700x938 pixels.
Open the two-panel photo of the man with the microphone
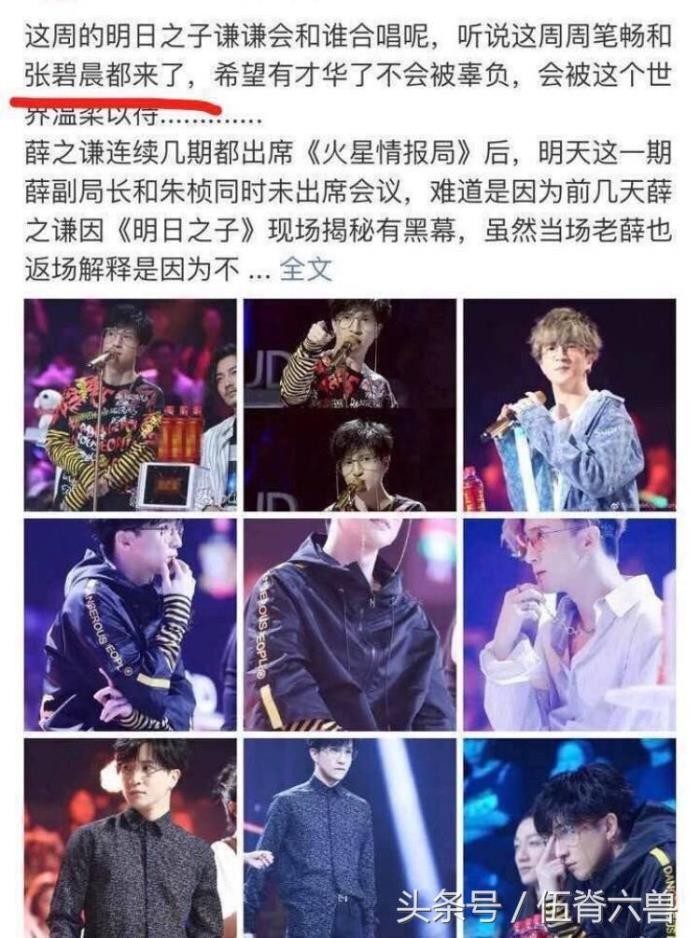[x=350, y=404]
